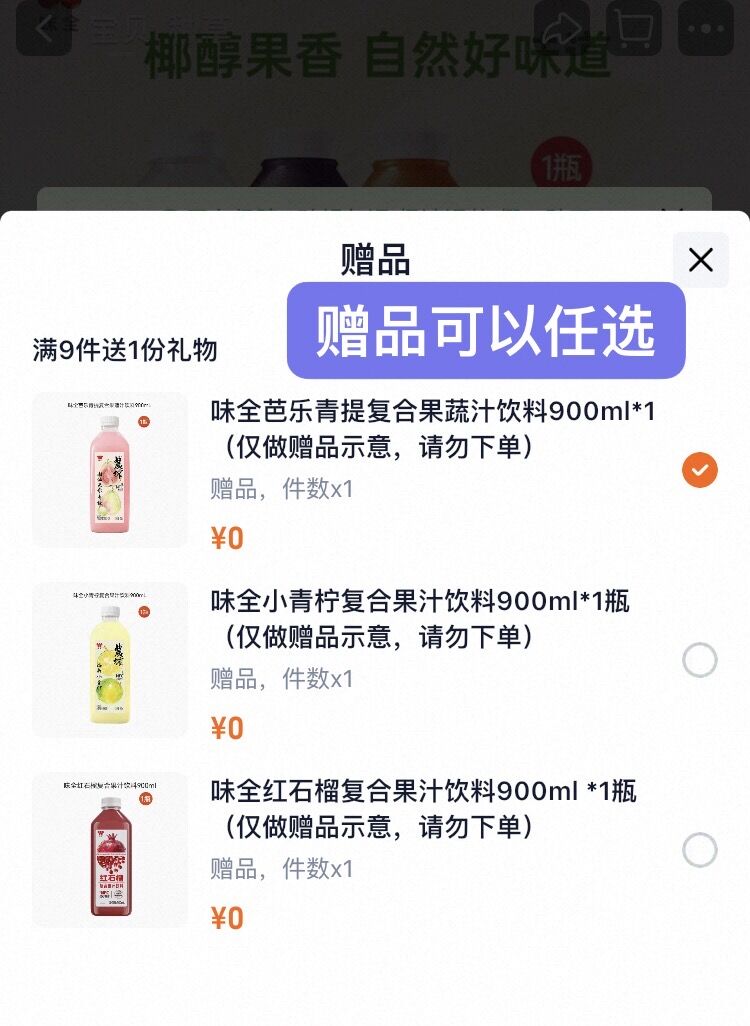Pick 味全红石榴复合果汁 as the gift

[x=699, y=850]
